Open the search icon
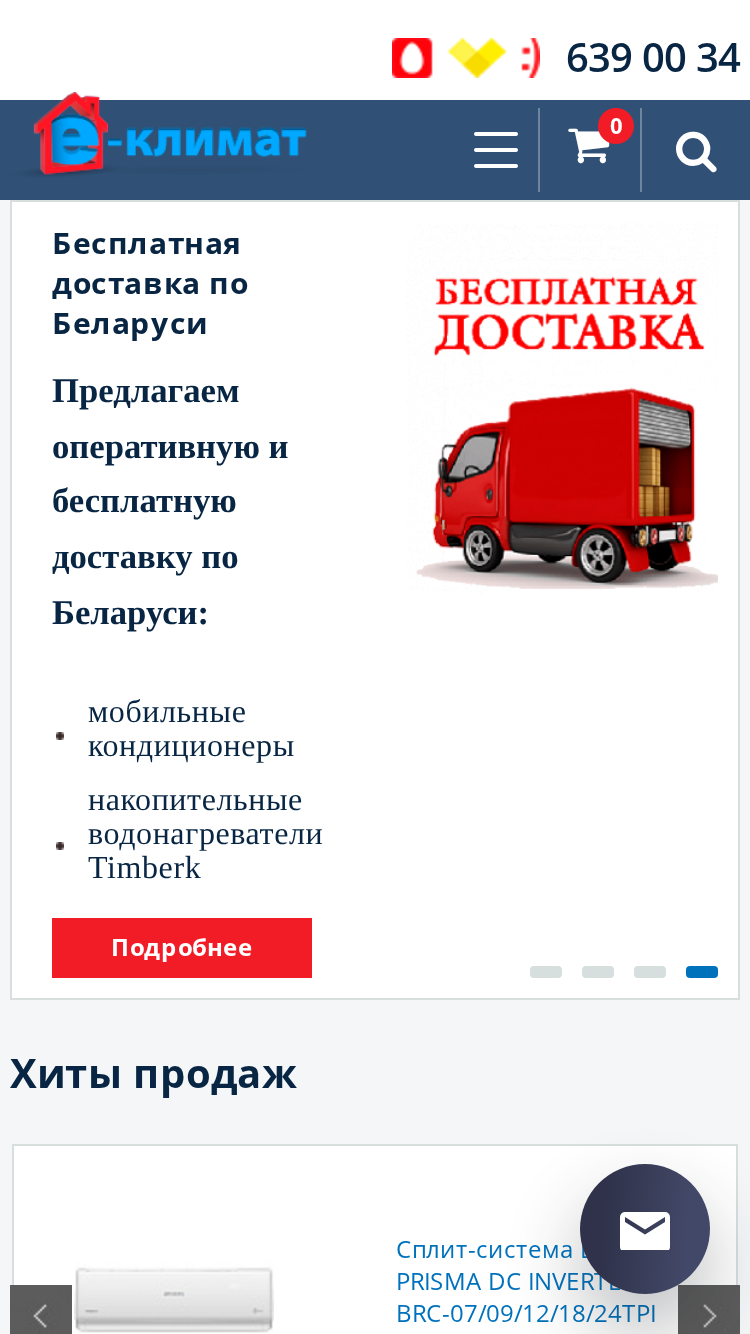Image resolution: width=750 pixels, height=1334 pixels. coord(696,152)
